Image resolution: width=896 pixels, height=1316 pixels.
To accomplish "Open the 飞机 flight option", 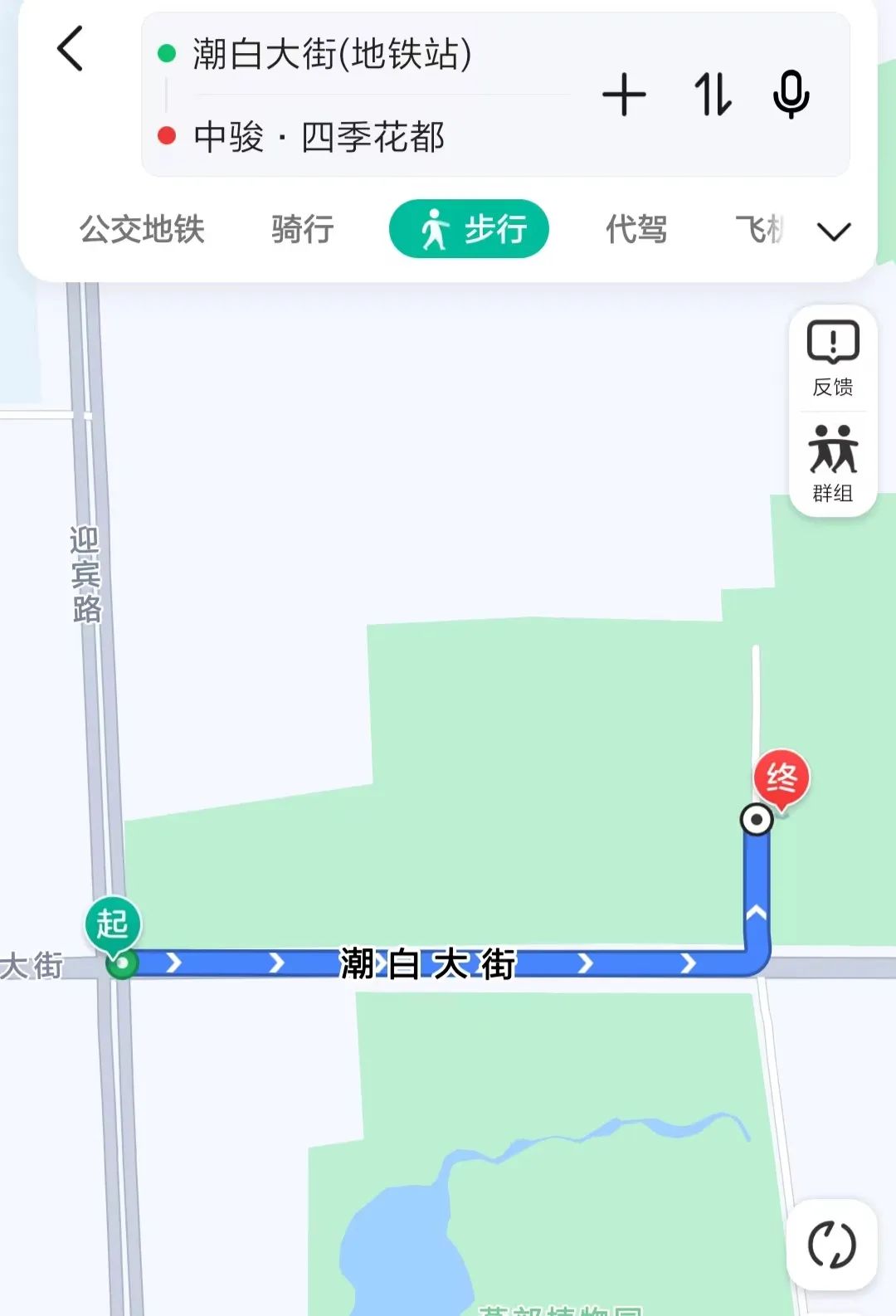I will (x=759, y=229).
